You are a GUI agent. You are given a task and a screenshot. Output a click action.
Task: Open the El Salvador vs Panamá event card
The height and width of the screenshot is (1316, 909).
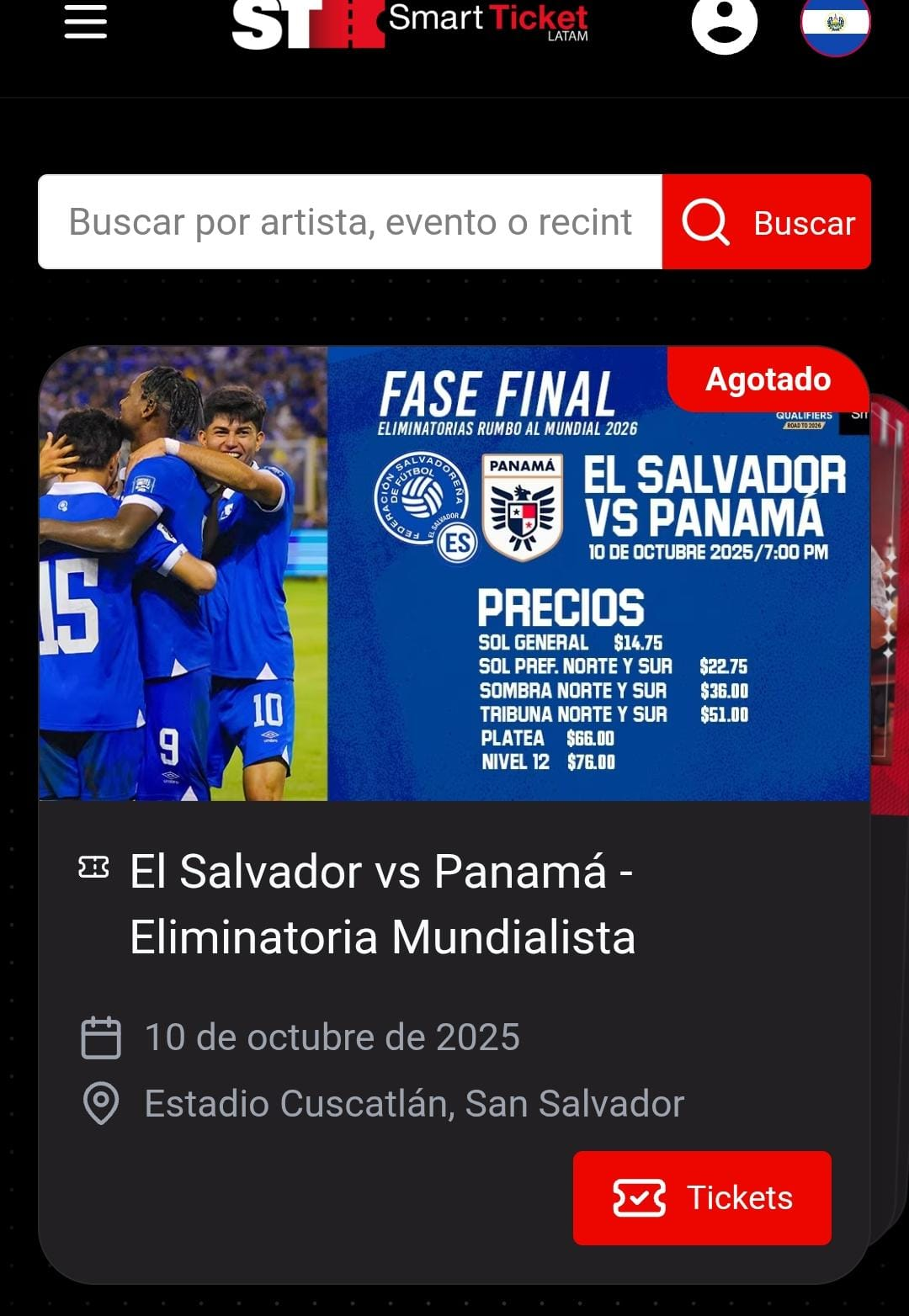381,904
